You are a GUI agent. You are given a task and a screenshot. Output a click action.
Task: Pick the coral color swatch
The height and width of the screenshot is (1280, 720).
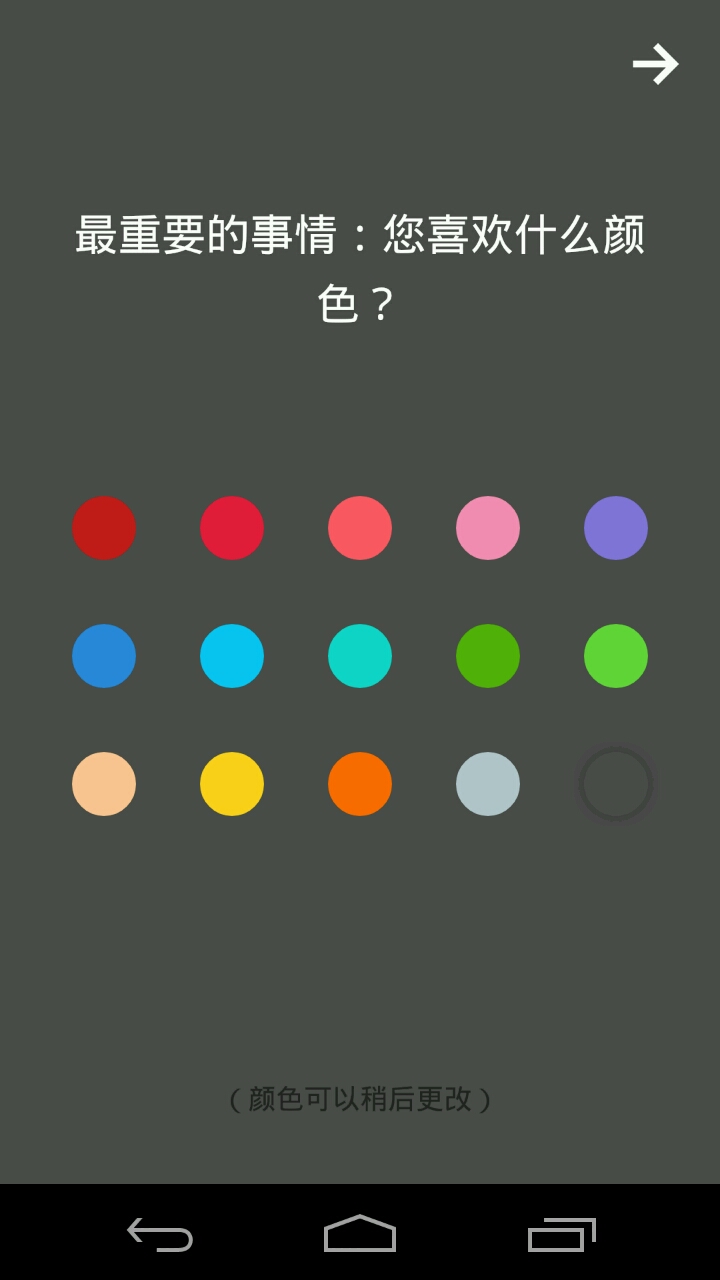pyautogui.click(x=360, y=528)
